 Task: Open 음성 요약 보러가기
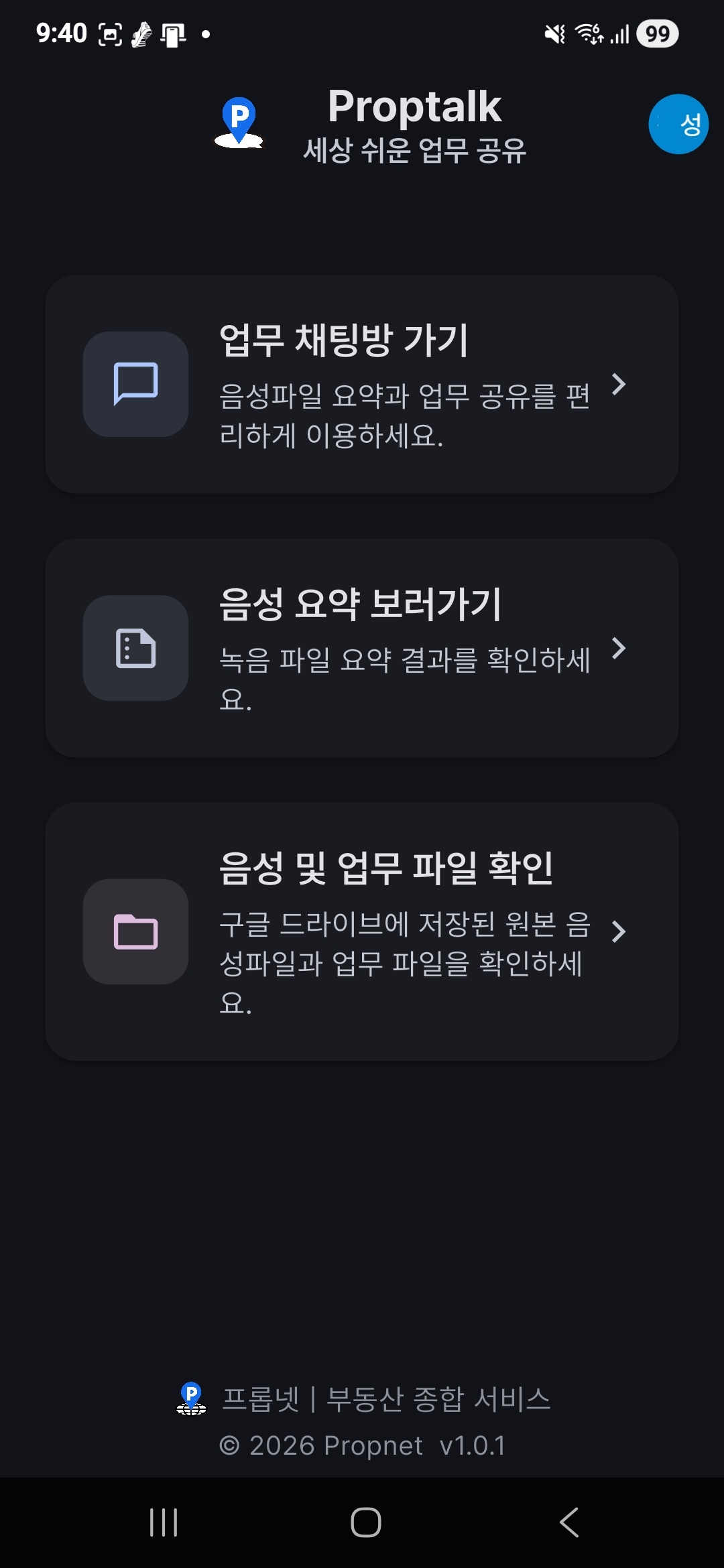coord(362,647)
